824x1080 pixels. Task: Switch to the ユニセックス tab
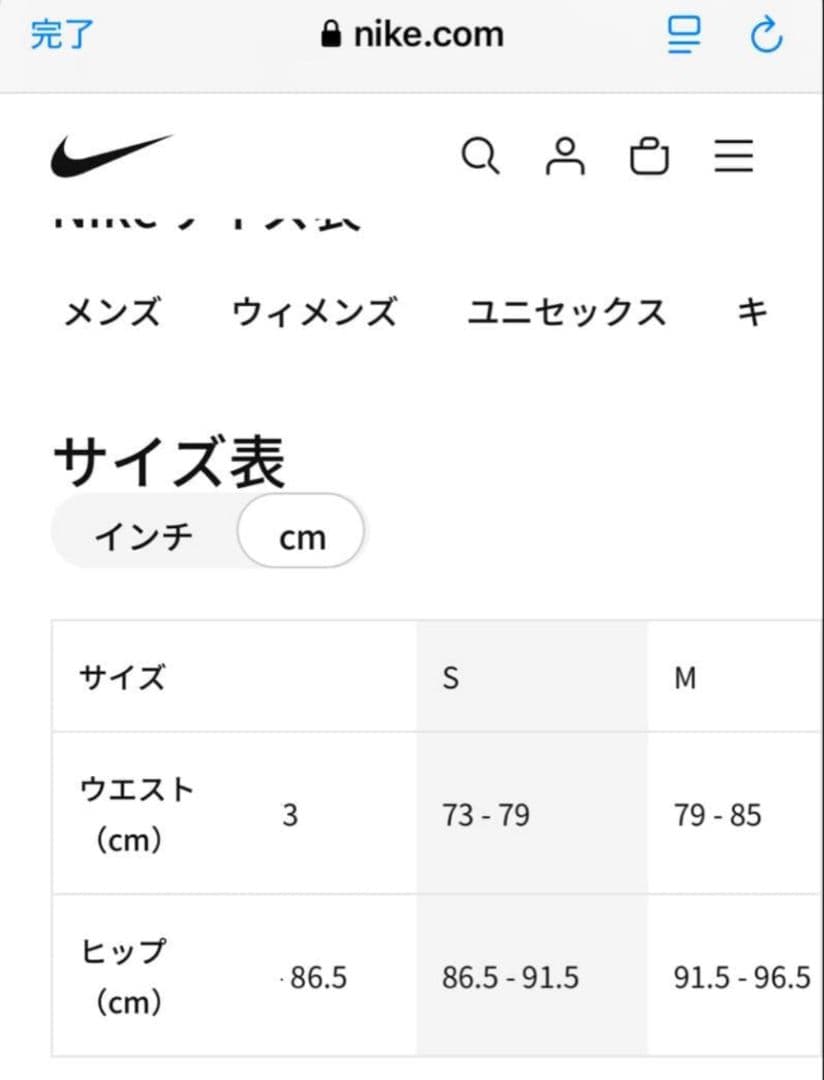569,312
